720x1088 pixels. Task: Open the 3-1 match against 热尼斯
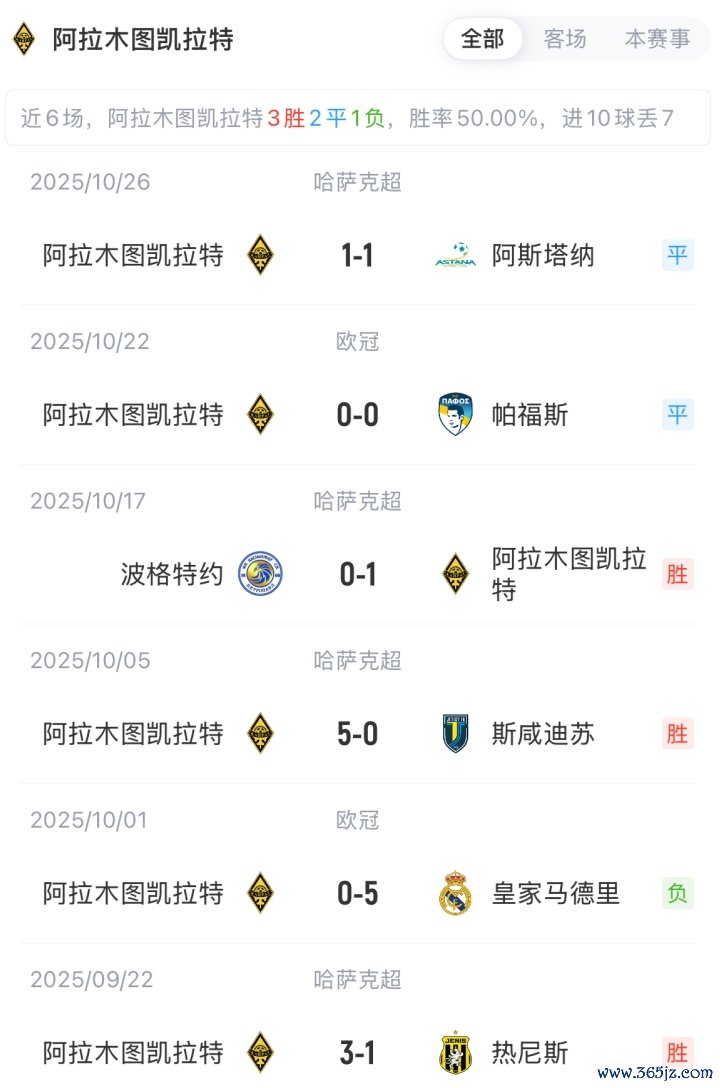[x=358, y=1052]
